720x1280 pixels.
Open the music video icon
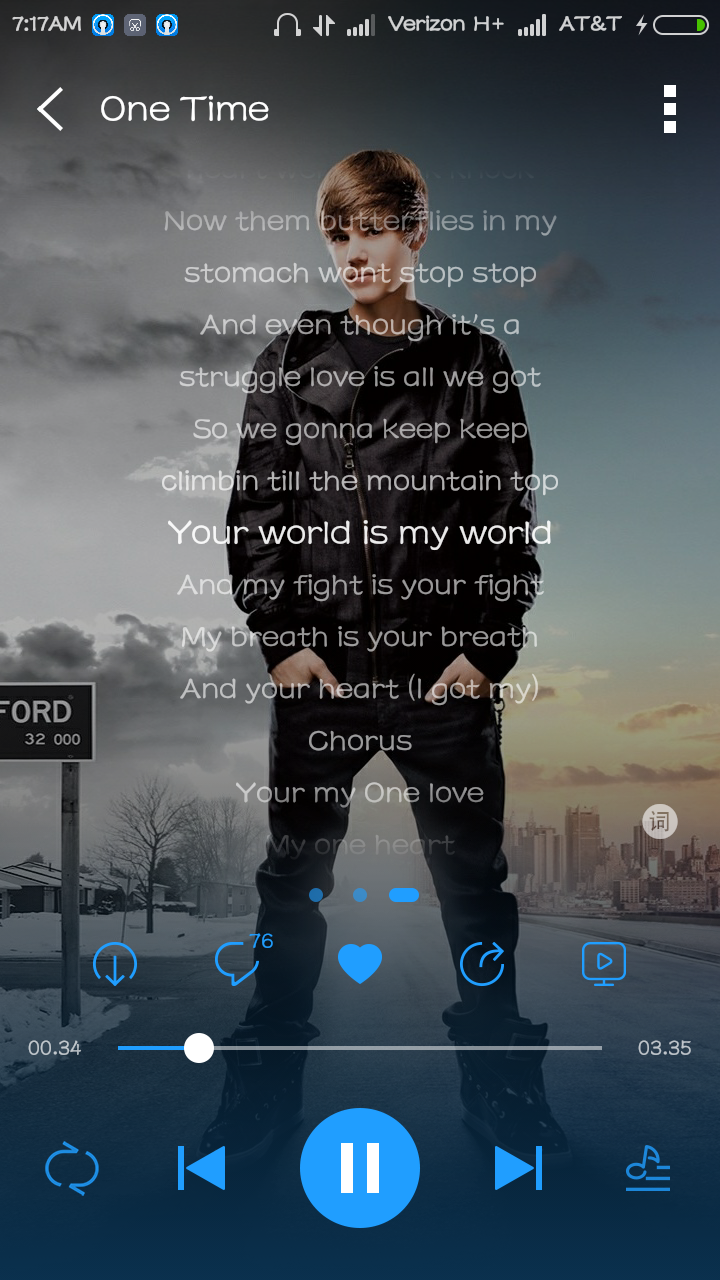click(x=604, y=964)
